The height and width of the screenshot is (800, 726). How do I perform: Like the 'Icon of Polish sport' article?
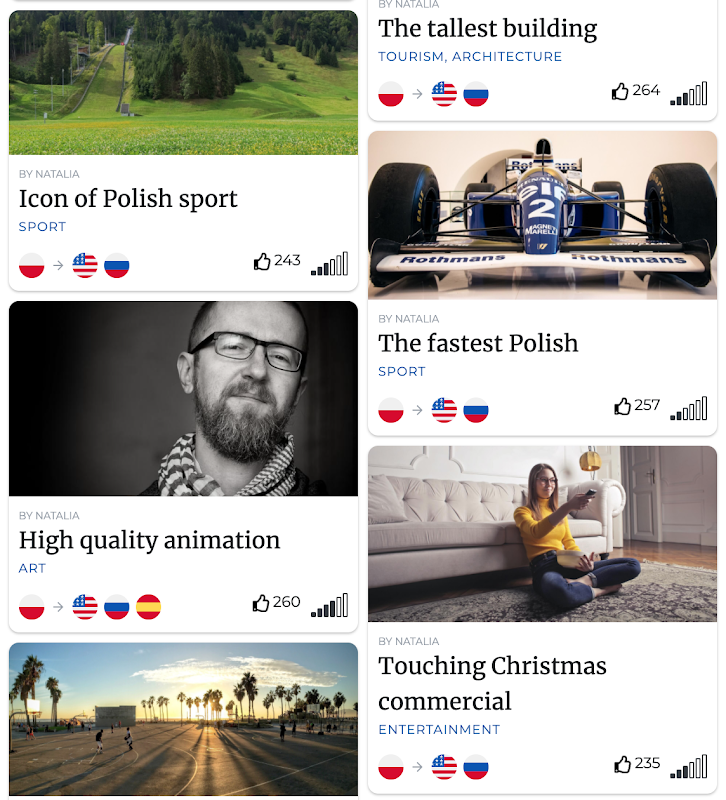click(x=263, y=262)
